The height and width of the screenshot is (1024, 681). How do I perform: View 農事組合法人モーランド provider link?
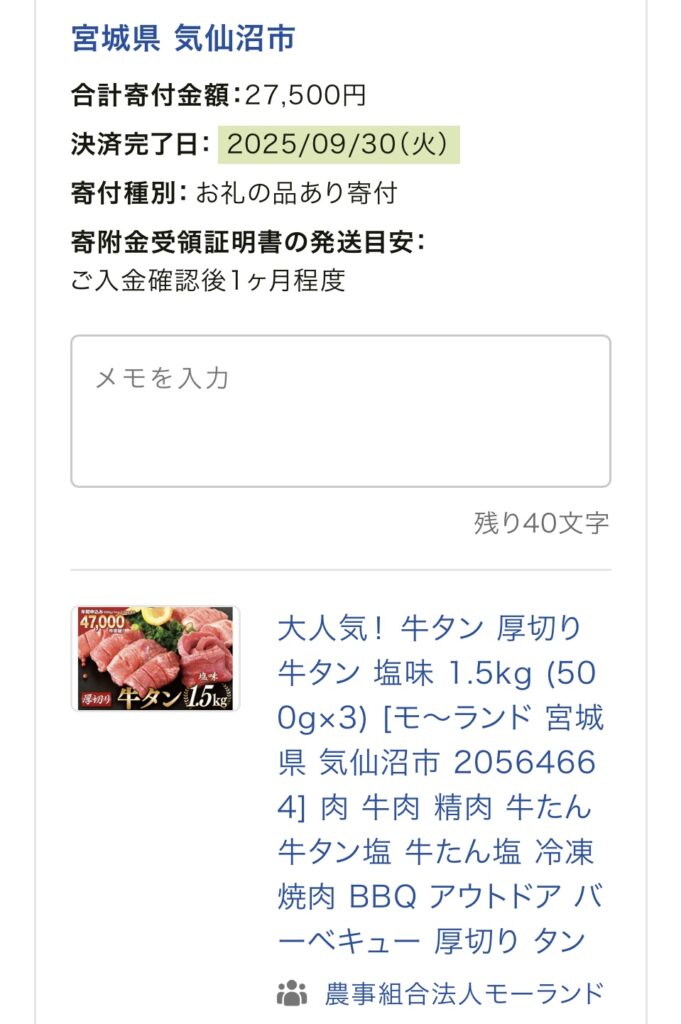coord(464,993)
